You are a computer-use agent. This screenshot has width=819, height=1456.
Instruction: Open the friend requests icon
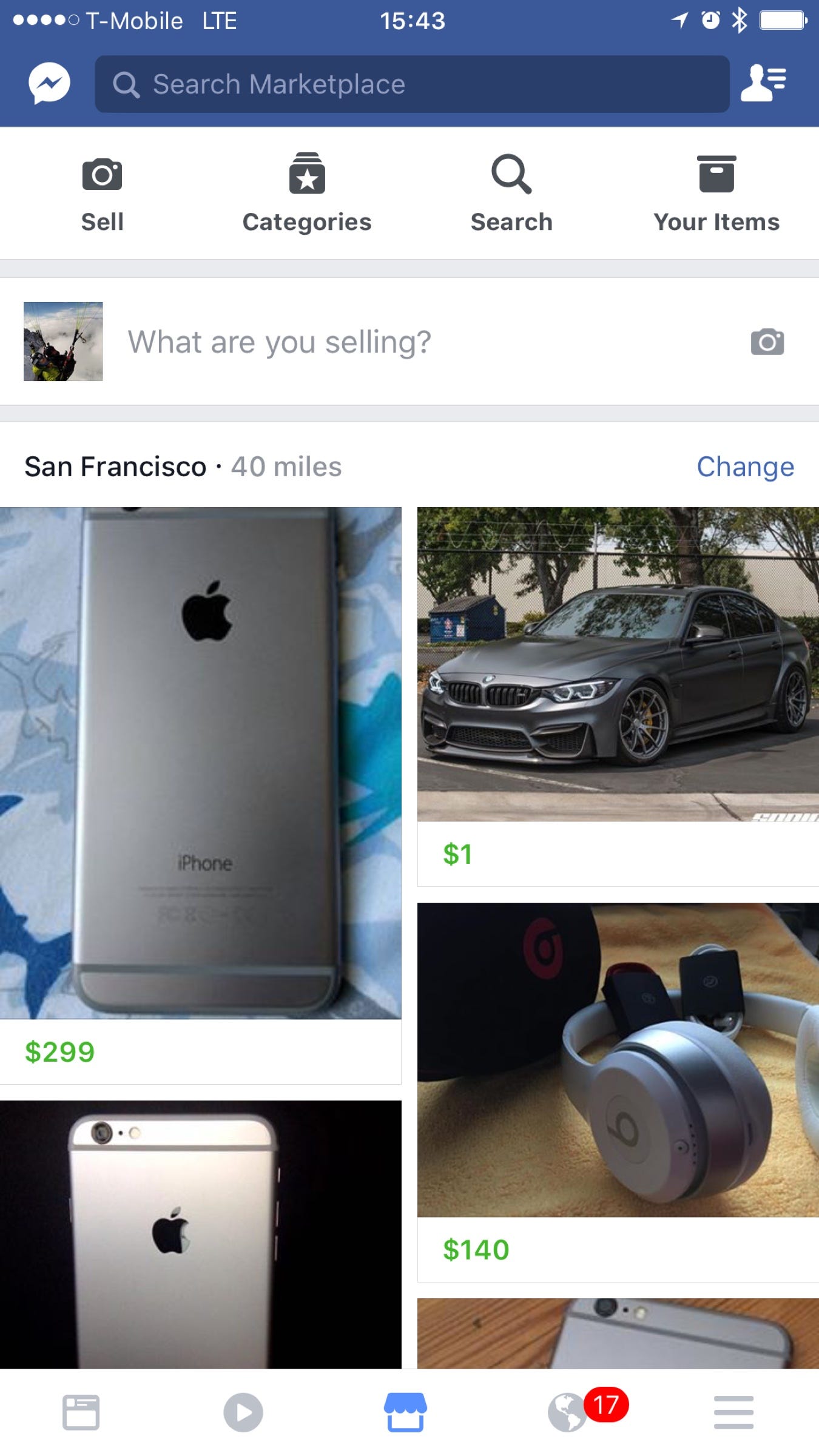(x=763, y=83)
